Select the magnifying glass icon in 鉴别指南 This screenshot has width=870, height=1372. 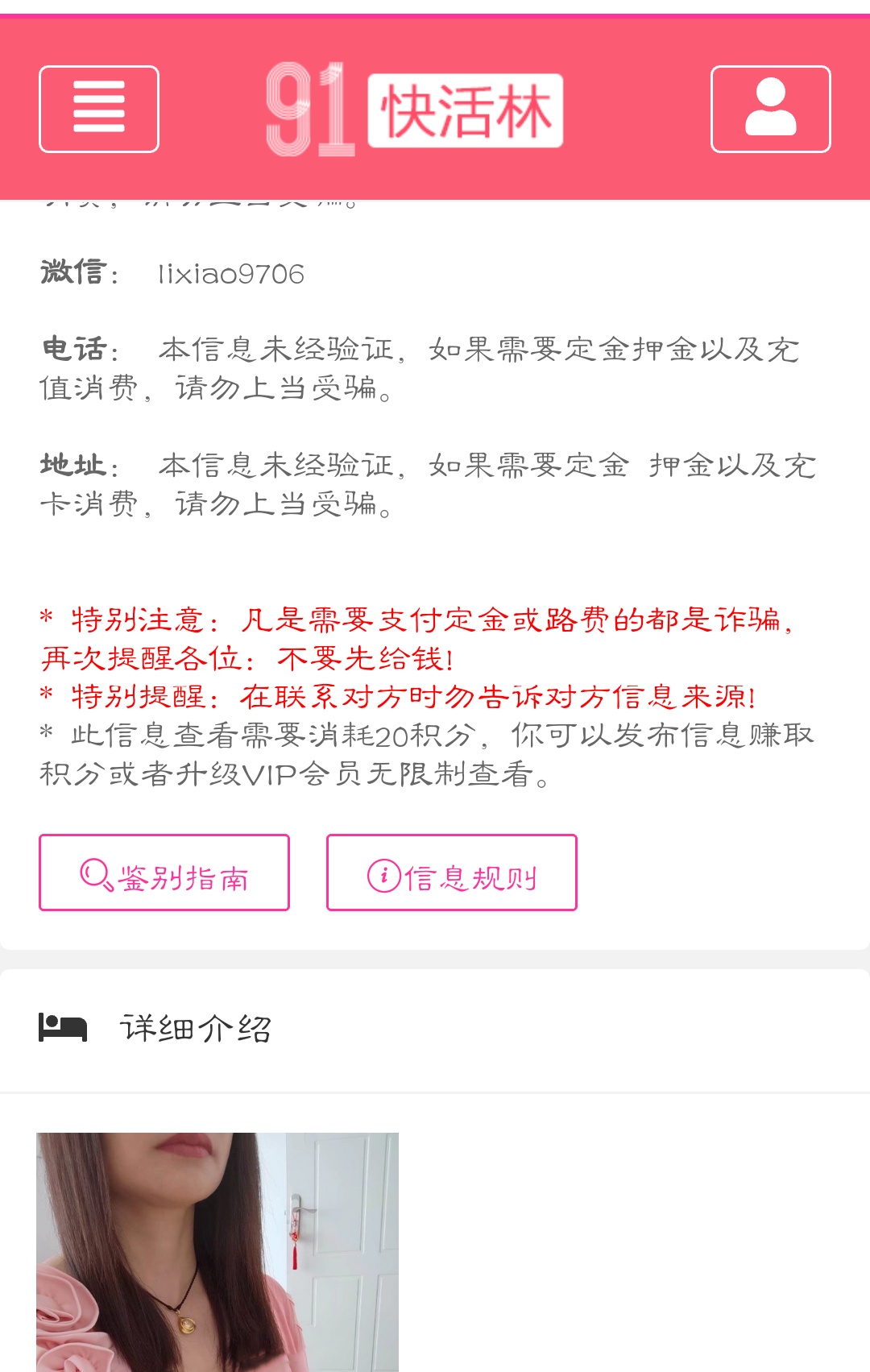tap(93, 873)
